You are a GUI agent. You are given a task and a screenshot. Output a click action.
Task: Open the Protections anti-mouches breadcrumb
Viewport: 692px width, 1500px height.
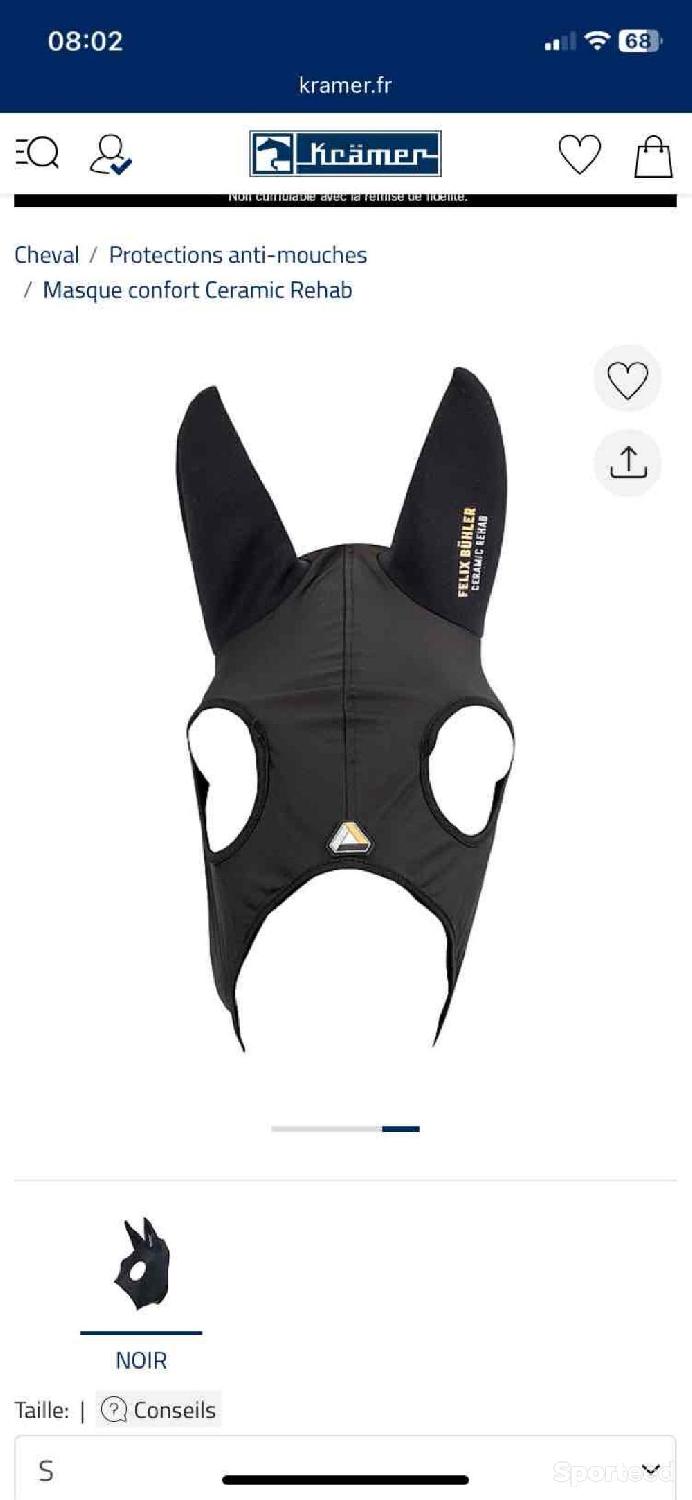click(x=238, y=255)
